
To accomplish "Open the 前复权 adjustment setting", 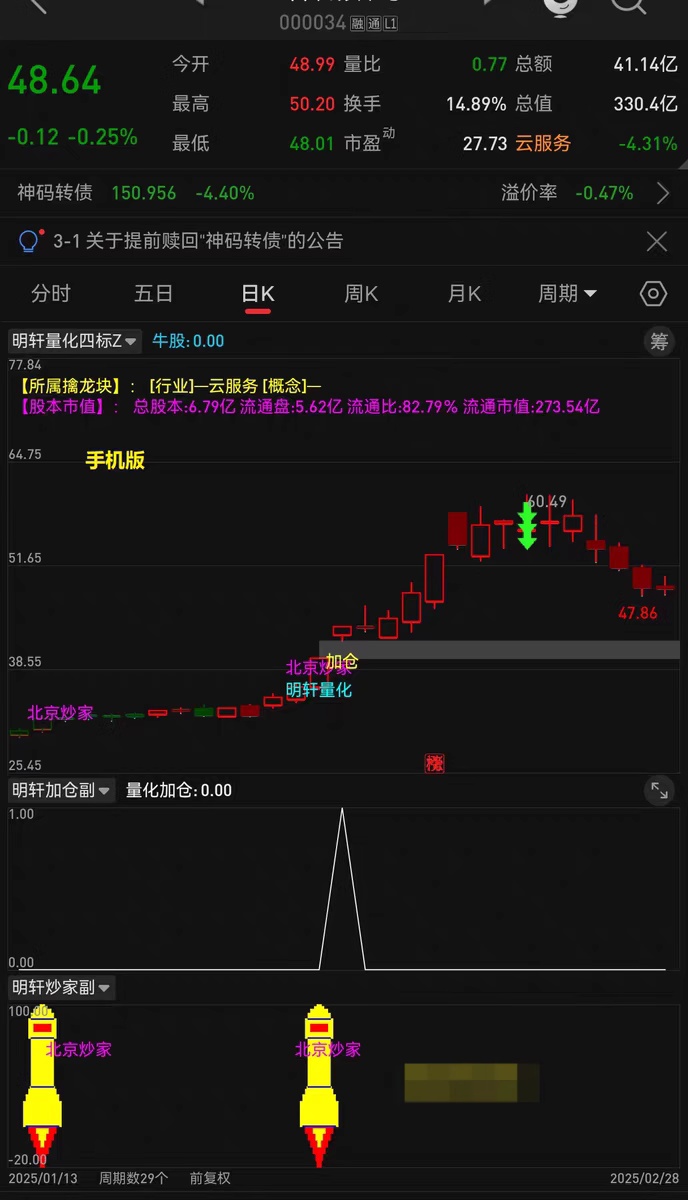I will pyautogui.click(x=210, y=1178).
